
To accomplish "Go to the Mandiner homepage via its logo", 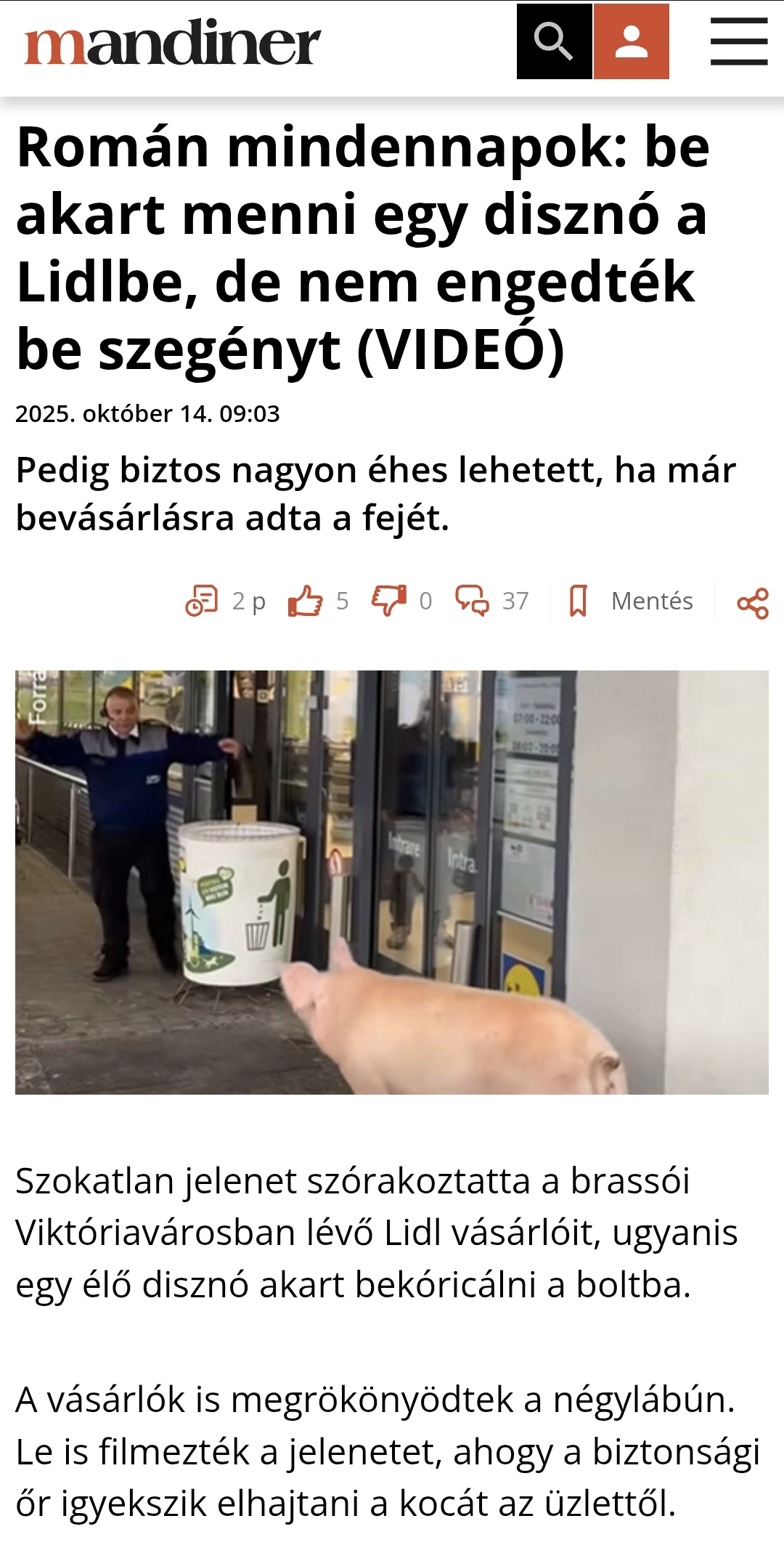I will (x=172, y=44).
